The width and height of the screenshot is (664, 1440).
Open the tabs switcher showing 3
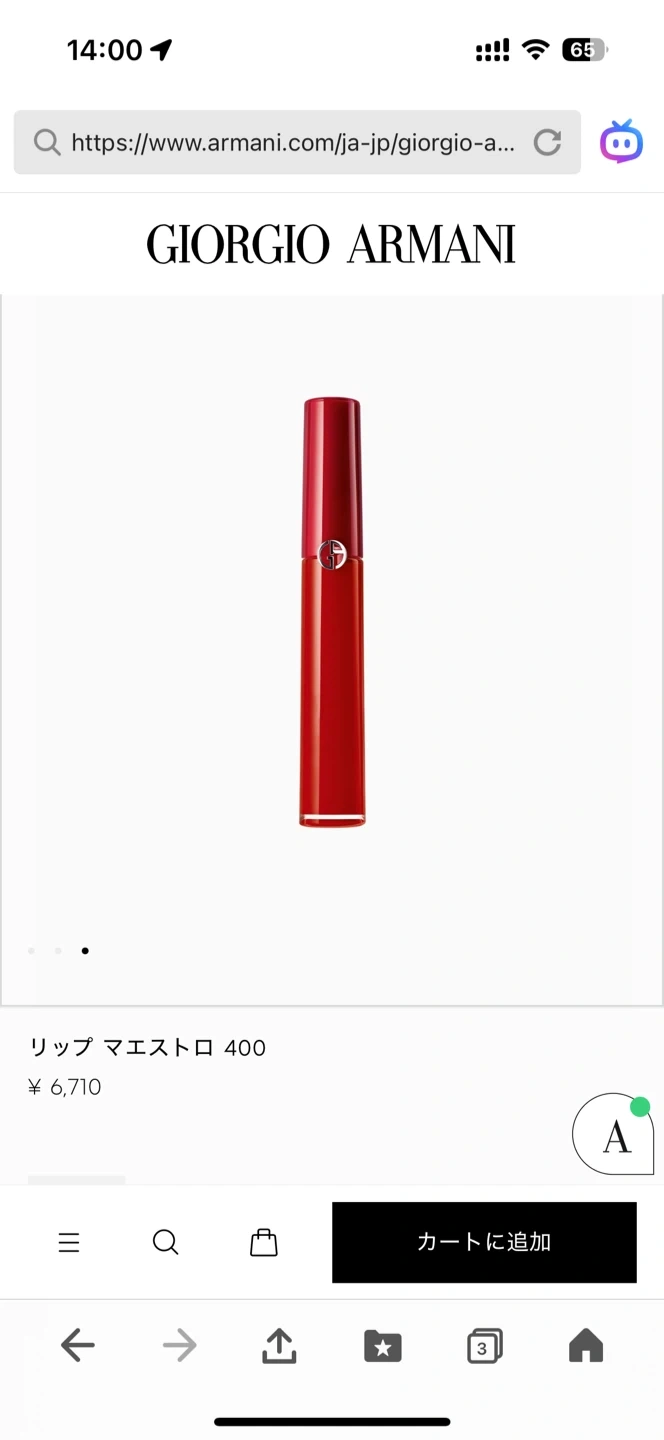484,1346
